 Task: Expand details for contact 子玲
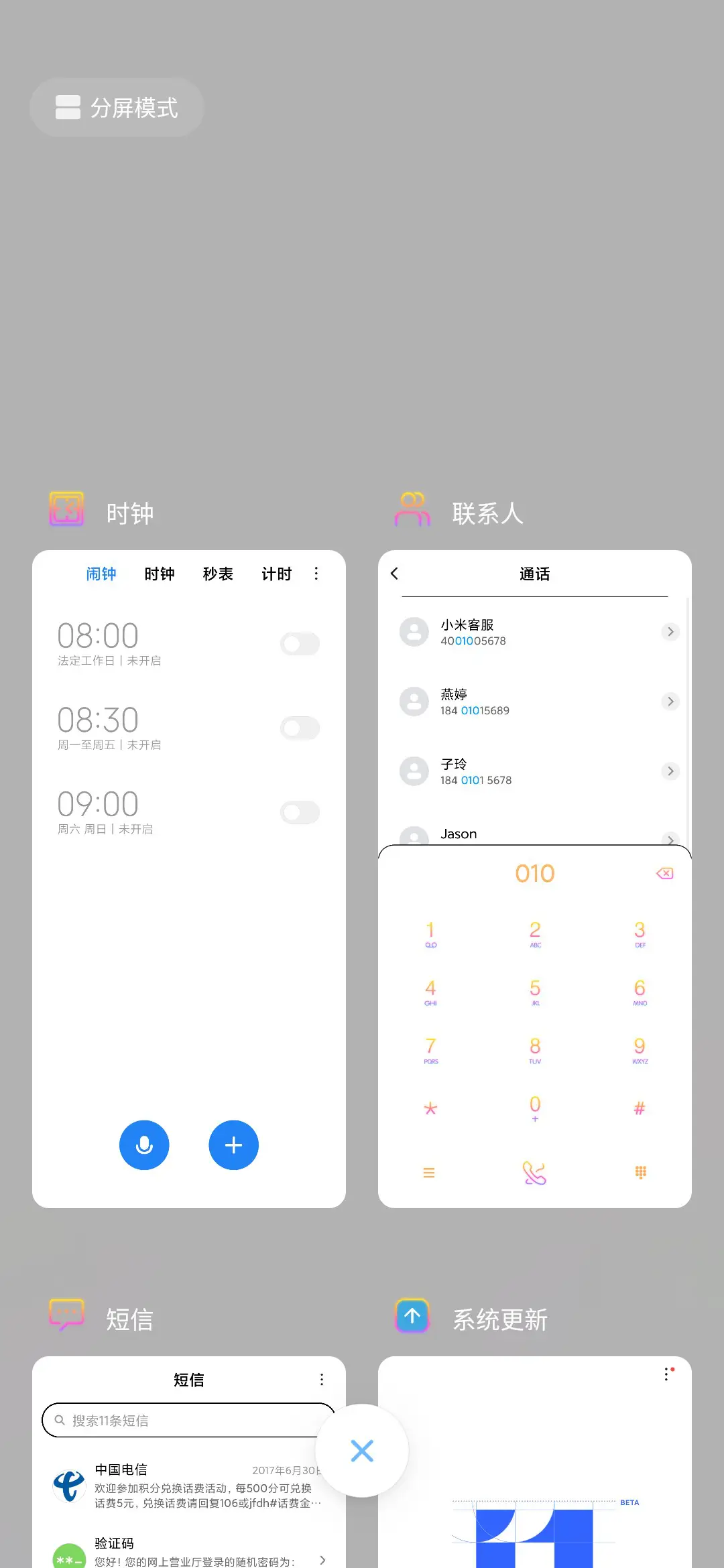click(670, 771)
